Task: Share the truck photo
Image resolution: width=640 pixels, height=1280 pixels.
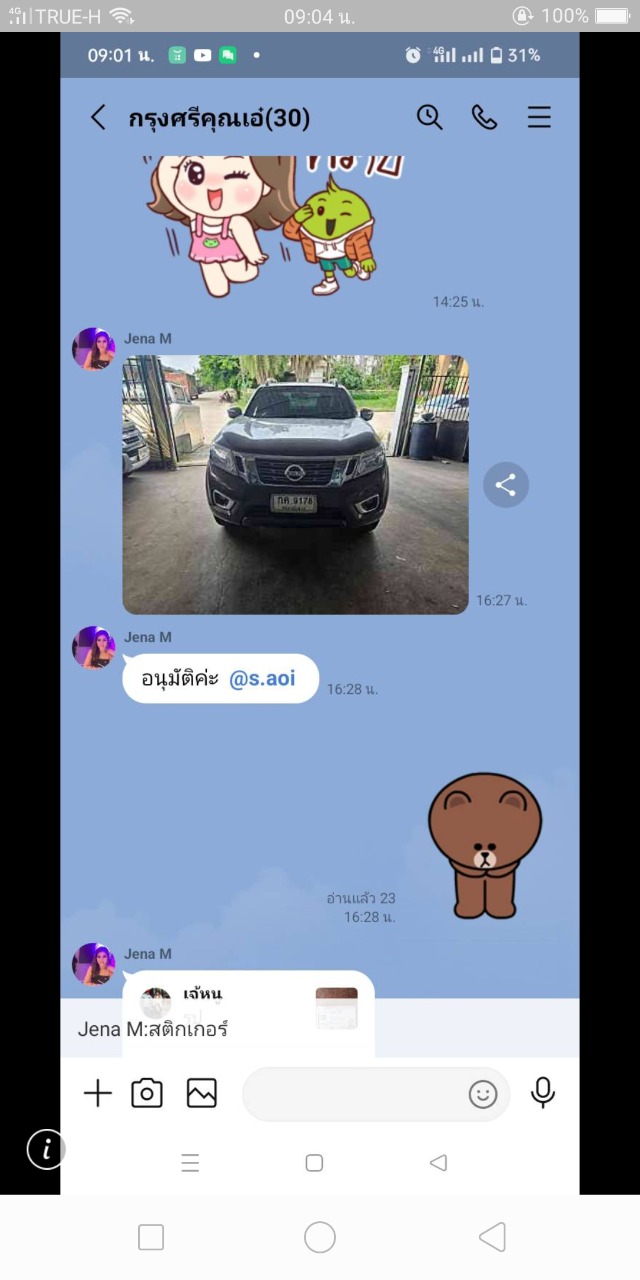Action: 506,486
